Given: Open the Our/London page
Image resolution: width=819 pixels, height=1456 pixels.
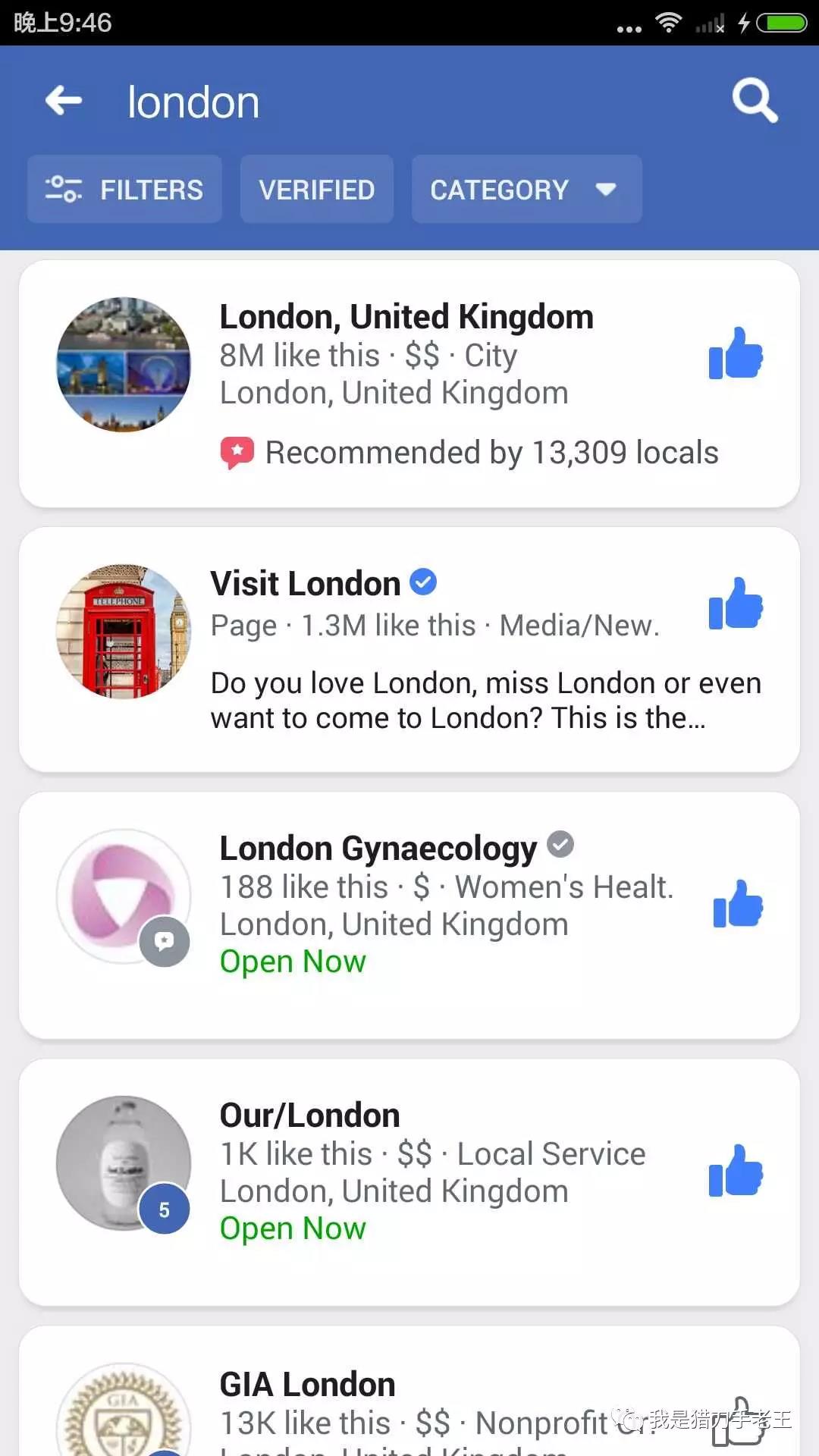Looking at the screenshot, I should coord(309,1116).
